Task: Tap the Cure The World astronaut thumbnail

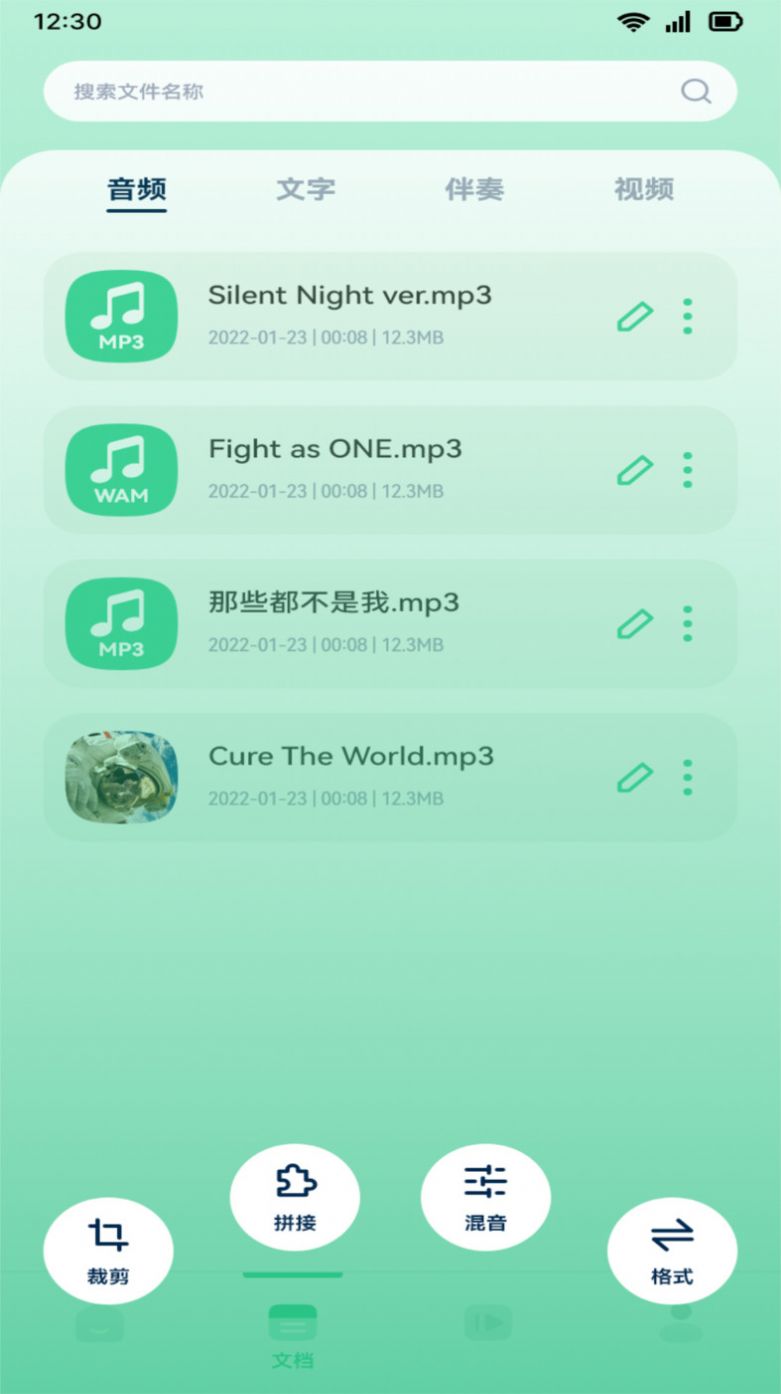Action: tap(120, 777)
